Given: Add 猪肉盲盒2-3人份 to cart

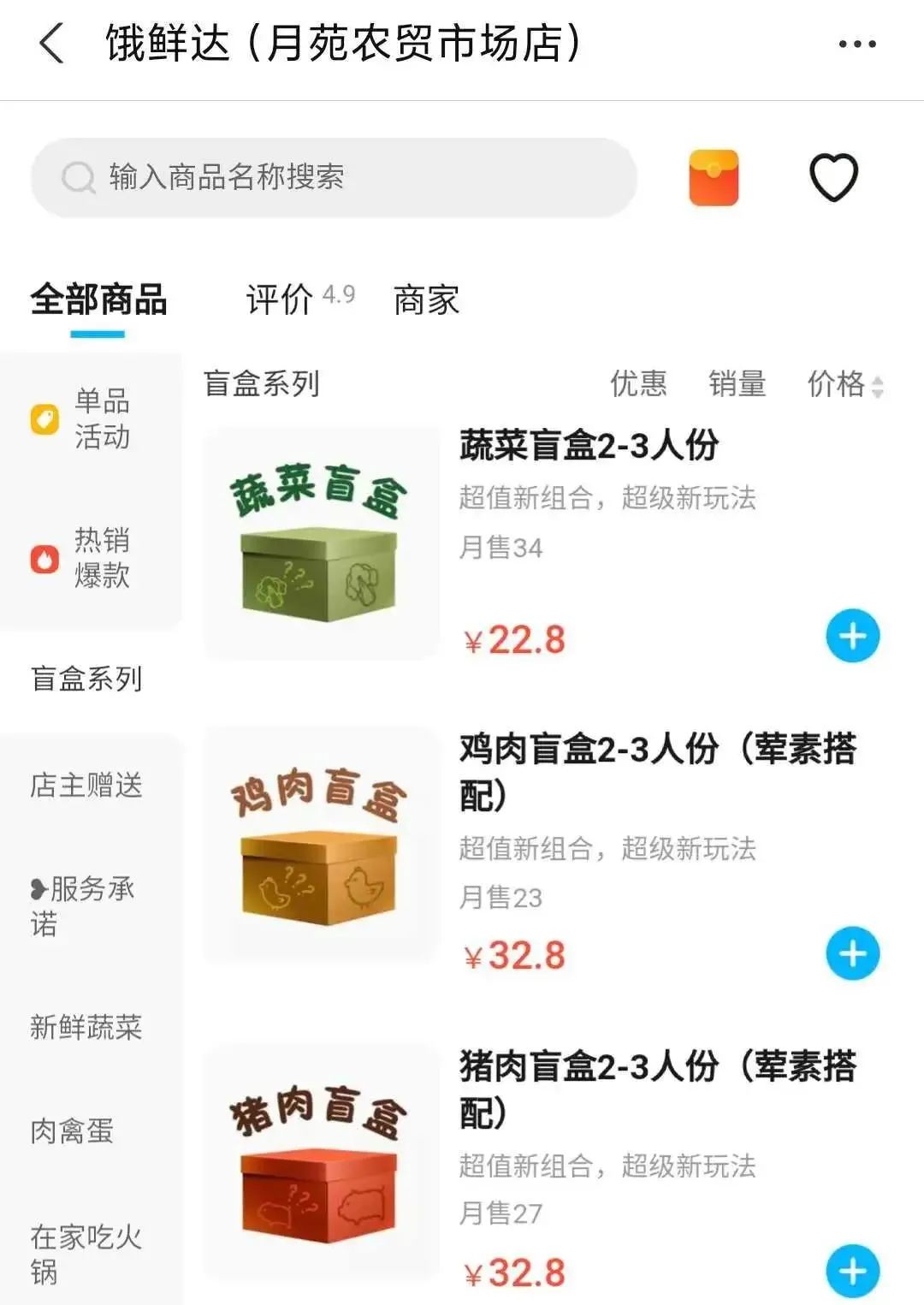Looking at the screenshot, I should click(x=852, y=1271).
